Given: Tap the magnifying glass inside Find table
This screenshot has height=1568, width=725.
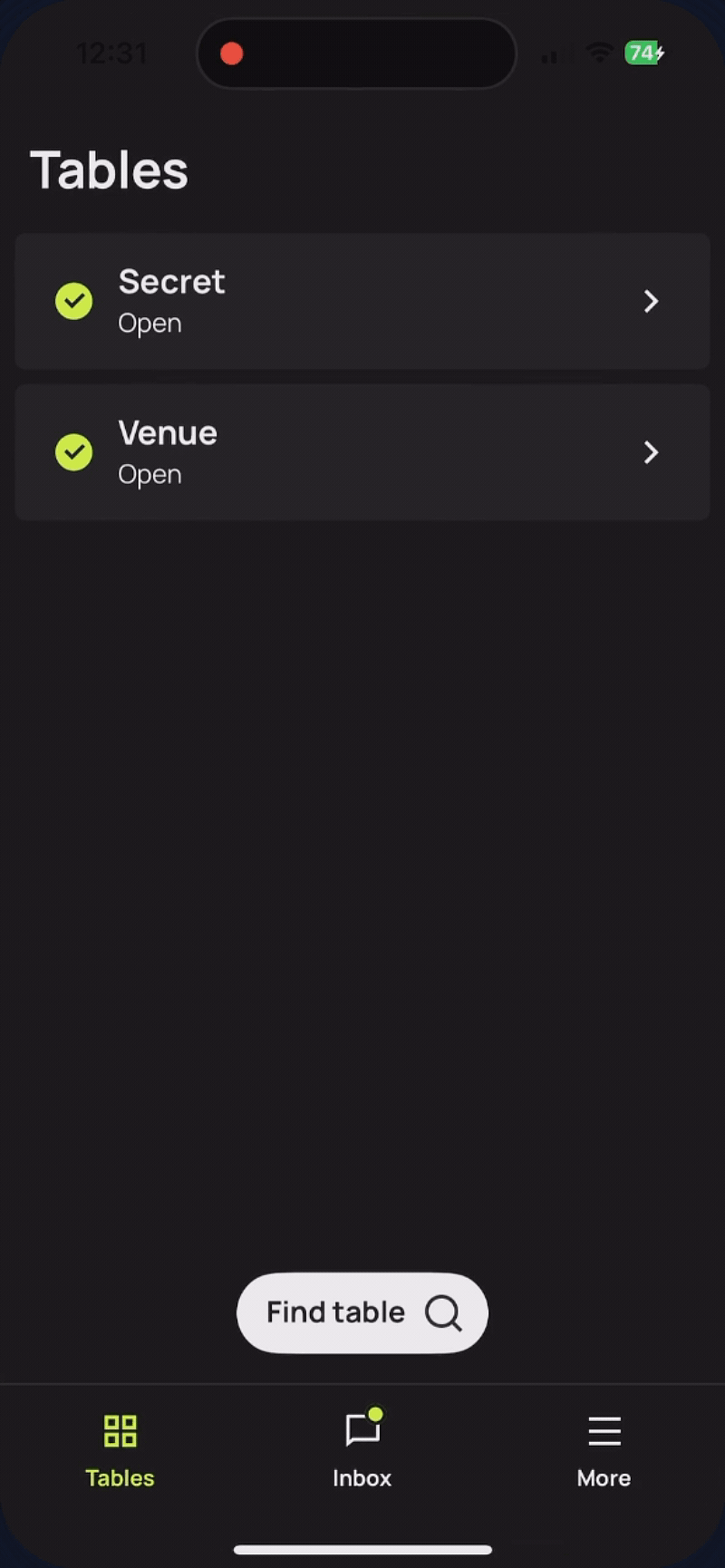Looking at the screenshot, I should 443,1312.
